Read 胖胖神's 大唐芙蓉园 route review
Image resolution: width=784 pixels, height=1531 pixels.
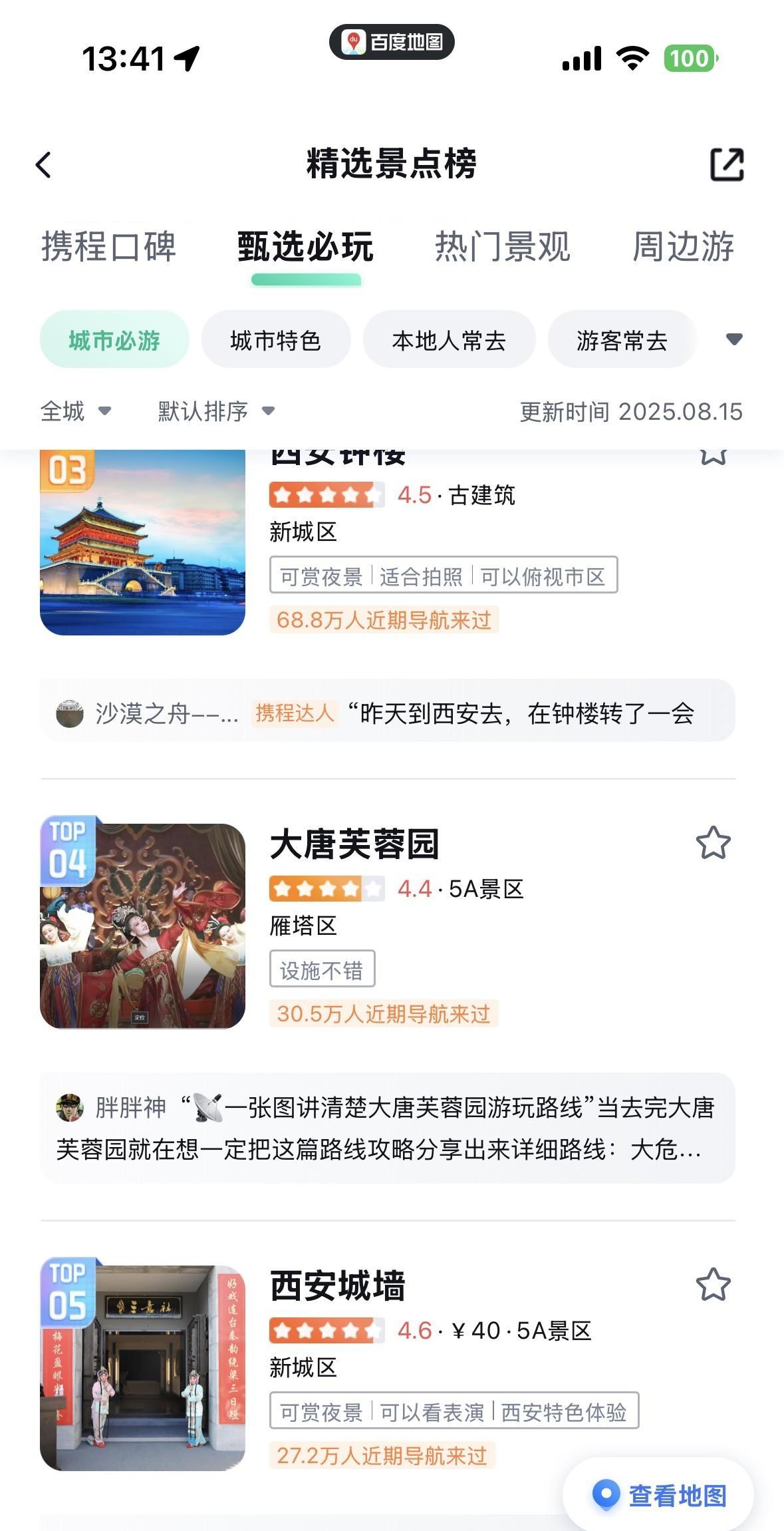(x=387, y=1128)
